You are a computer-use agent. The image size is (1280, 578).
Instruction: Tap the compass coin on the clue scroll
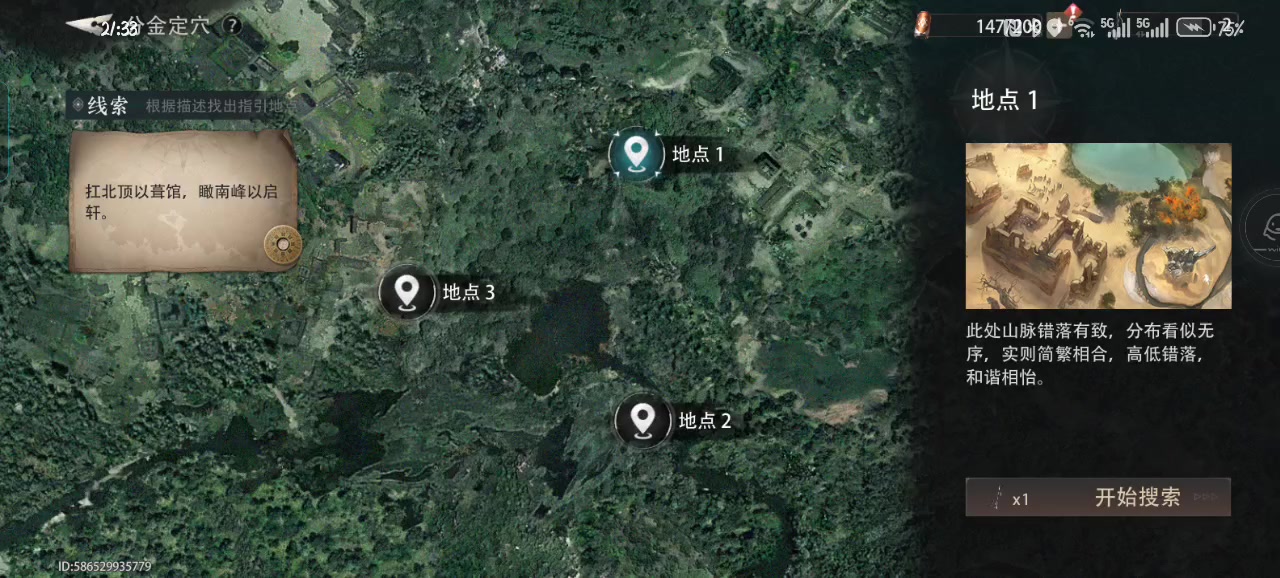tap(282, 243)
